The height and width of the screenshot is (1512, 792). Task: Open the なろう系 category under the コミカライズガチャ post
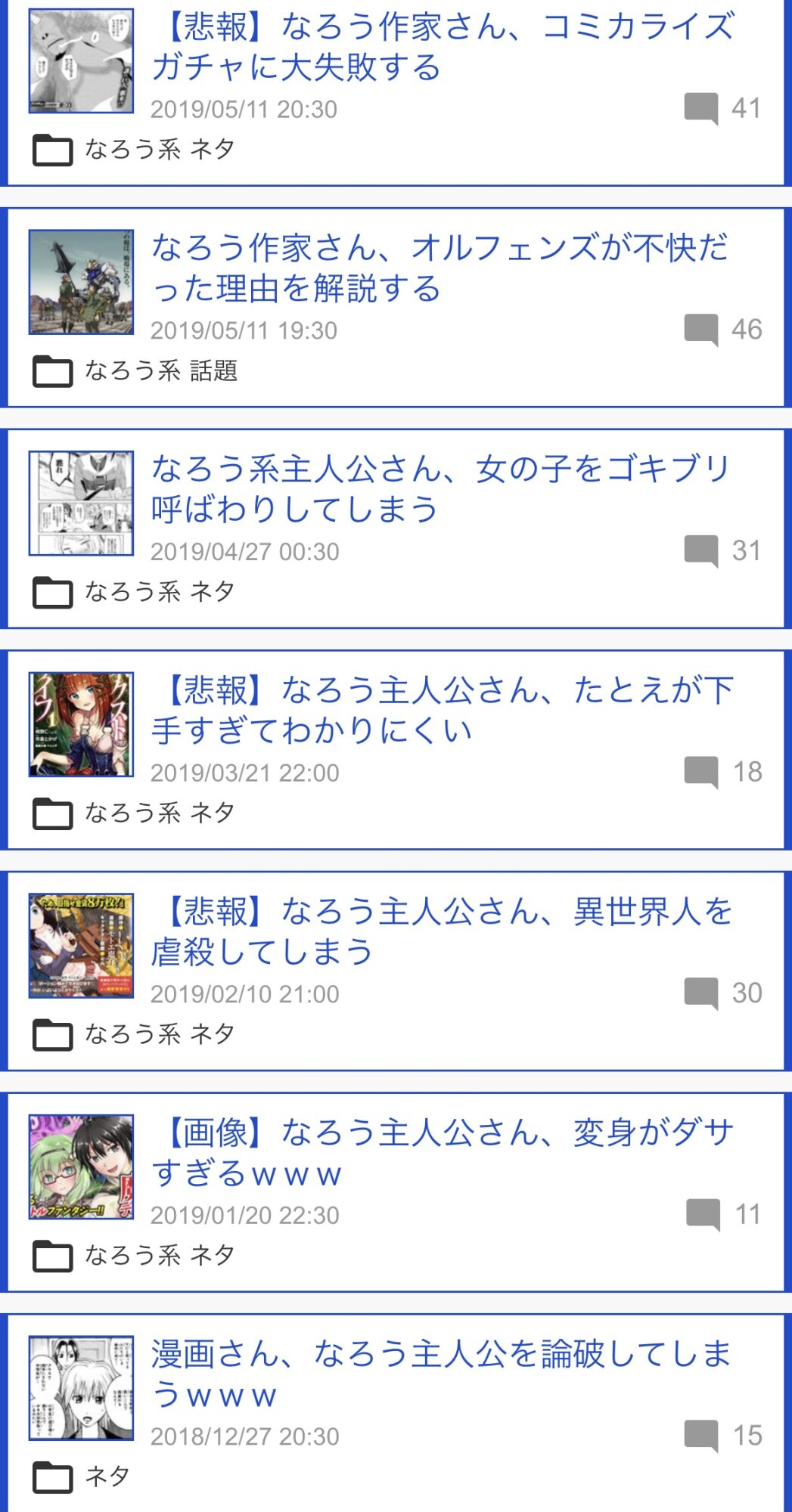(132, 150)
